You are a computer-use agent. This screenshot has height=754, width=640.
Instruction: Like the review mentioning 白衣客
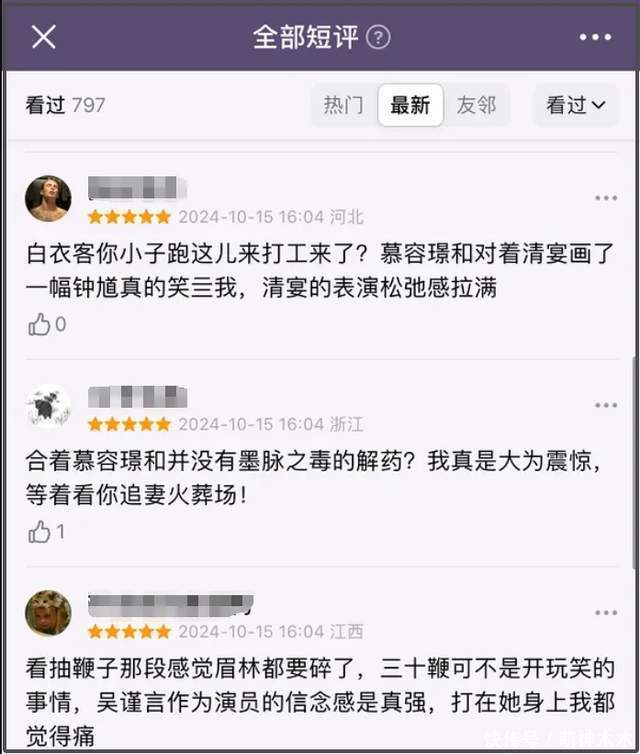tap(41, 324)
